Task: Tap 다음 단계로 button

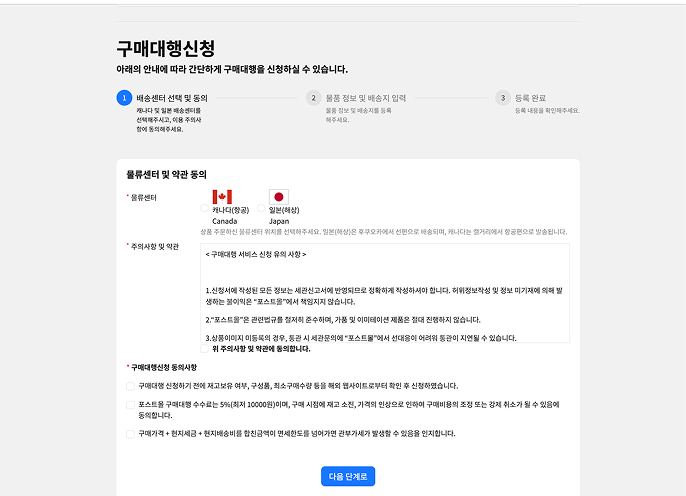Action: pyautogui.click(x=348, y=476)
